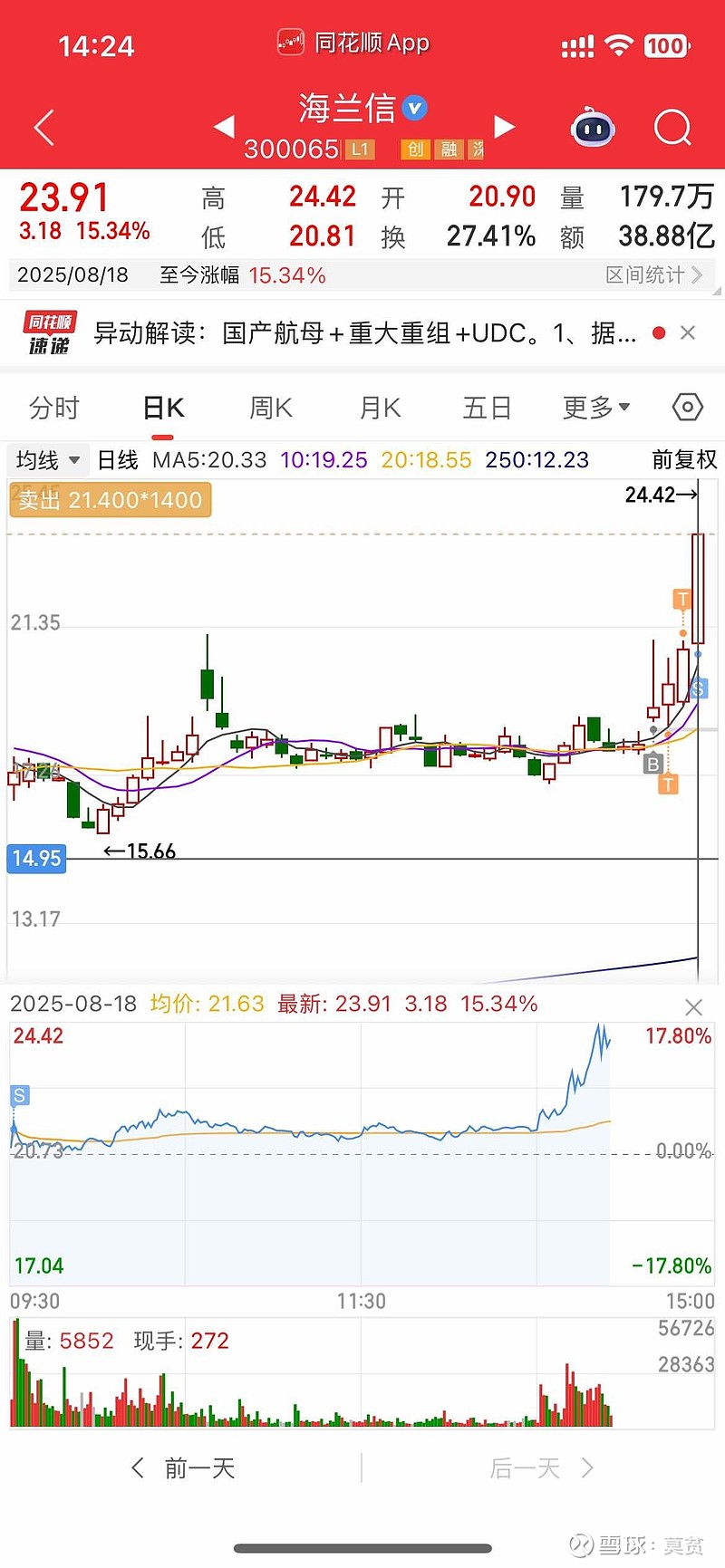725x1568 pixels.
Task: Open the stock search magnifier
Action: (672, 128)
